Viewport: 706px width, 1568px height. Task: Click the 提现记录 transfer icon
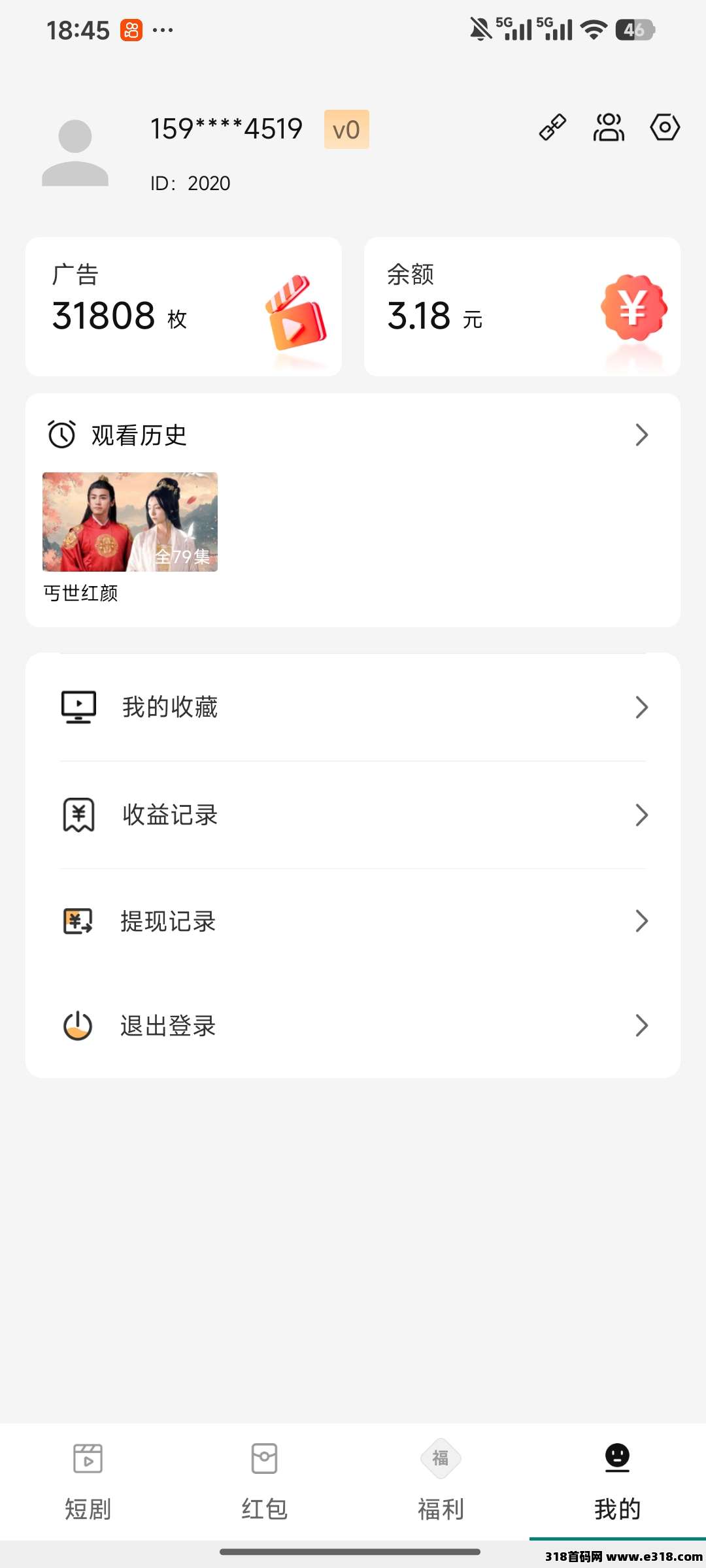[78, 921]
